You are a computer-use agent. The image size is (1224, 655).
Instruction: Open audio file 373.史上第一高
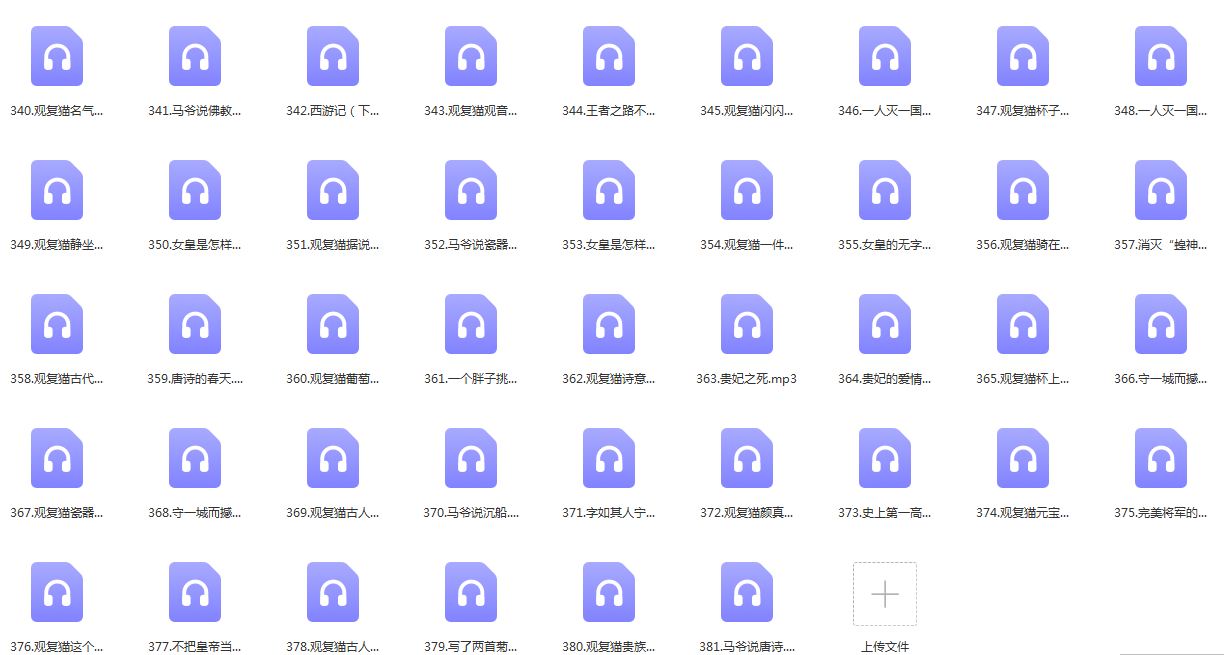tap(885, 459)
